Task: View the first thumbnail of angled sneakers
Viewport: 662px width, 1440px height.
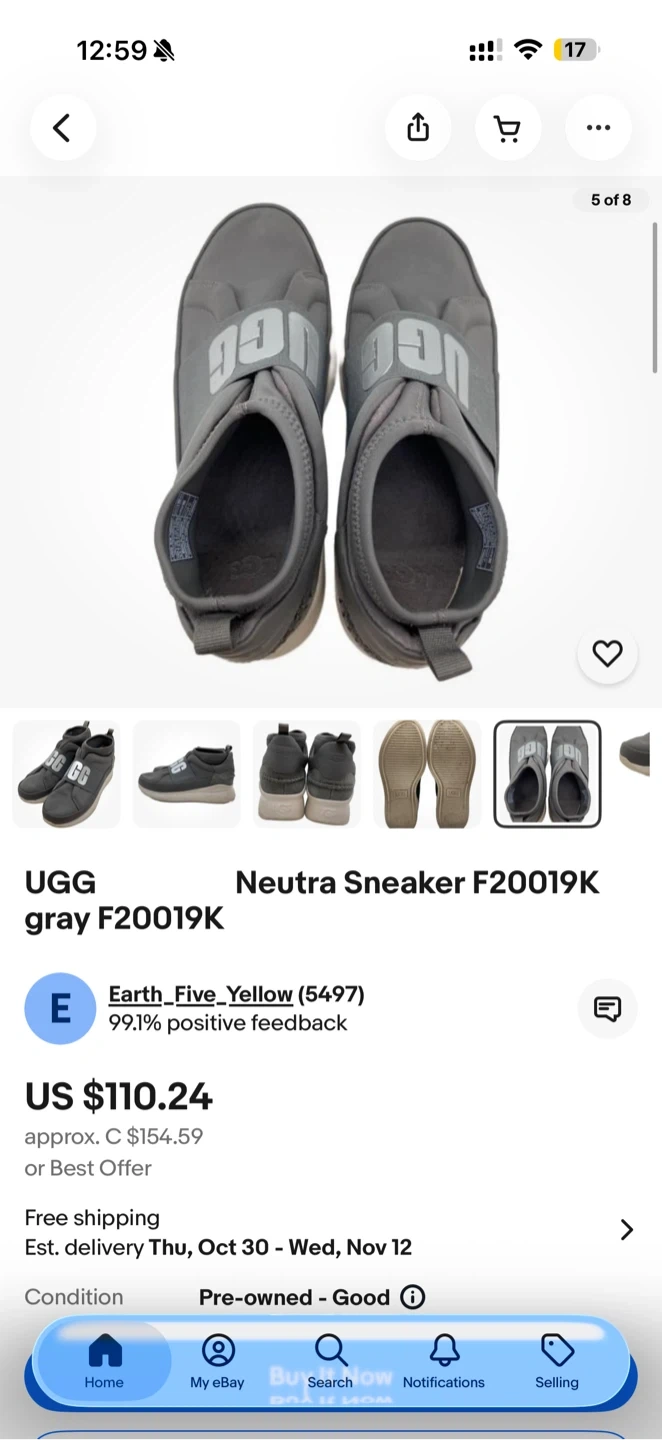Action: tap(66, 774)
